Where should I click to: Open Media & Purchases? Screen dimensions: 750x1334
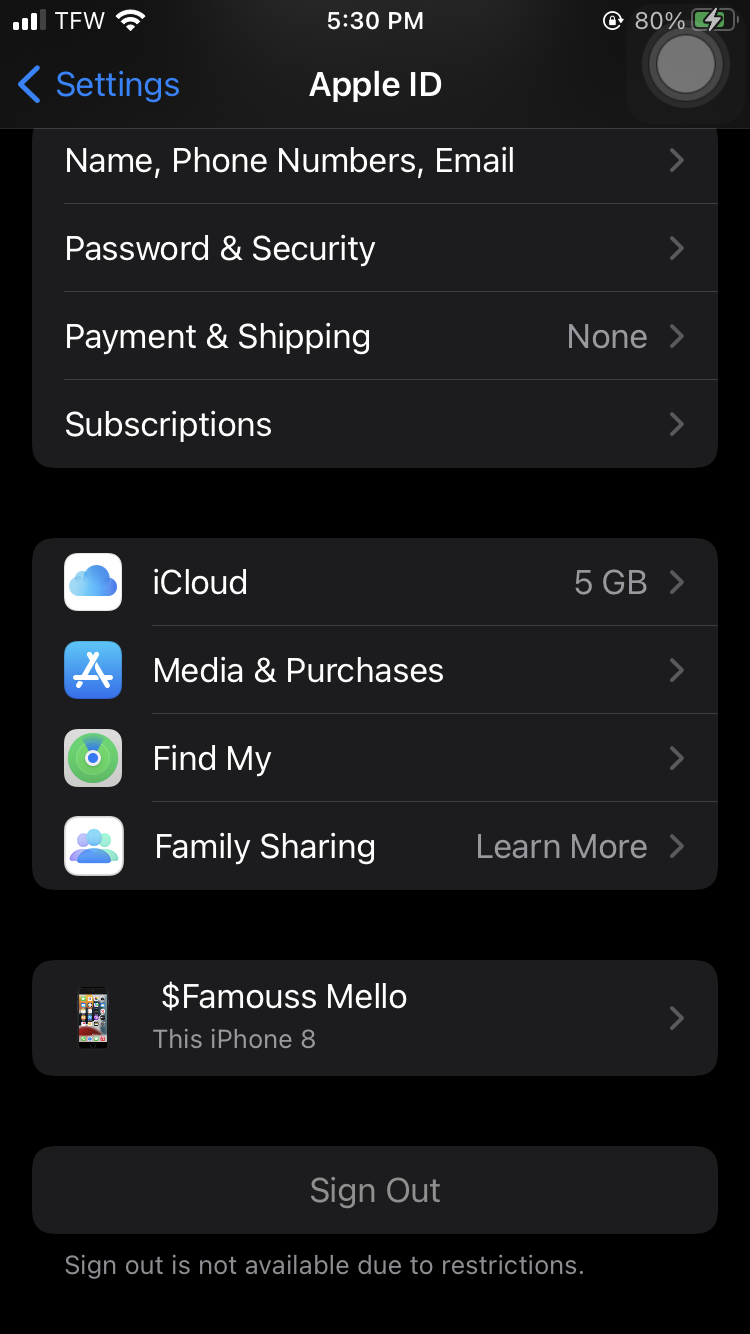375,670
